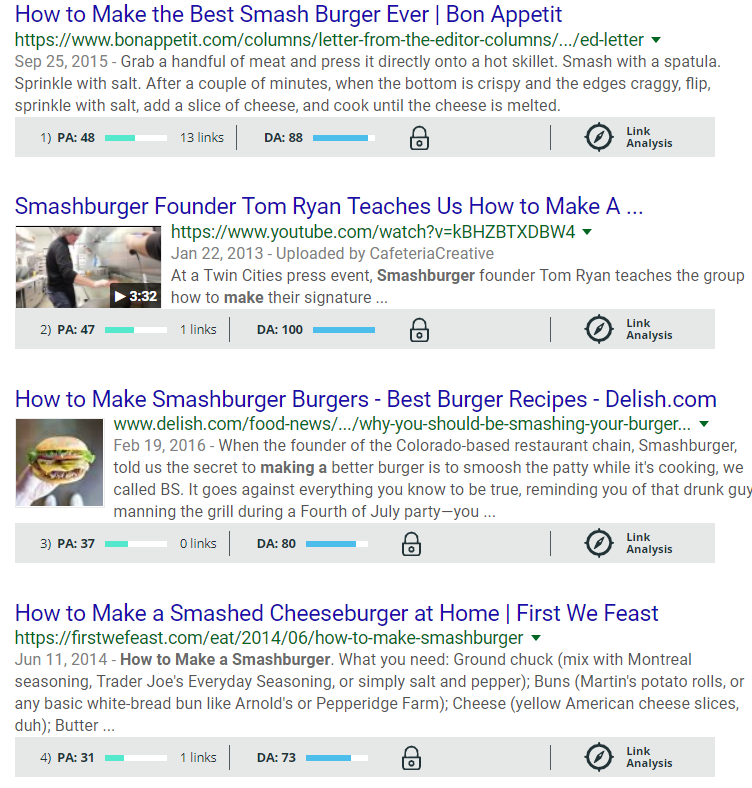Open the First We Feast cheeseburger result
This screenshot has width=752, height=788.
pos(336,613)
